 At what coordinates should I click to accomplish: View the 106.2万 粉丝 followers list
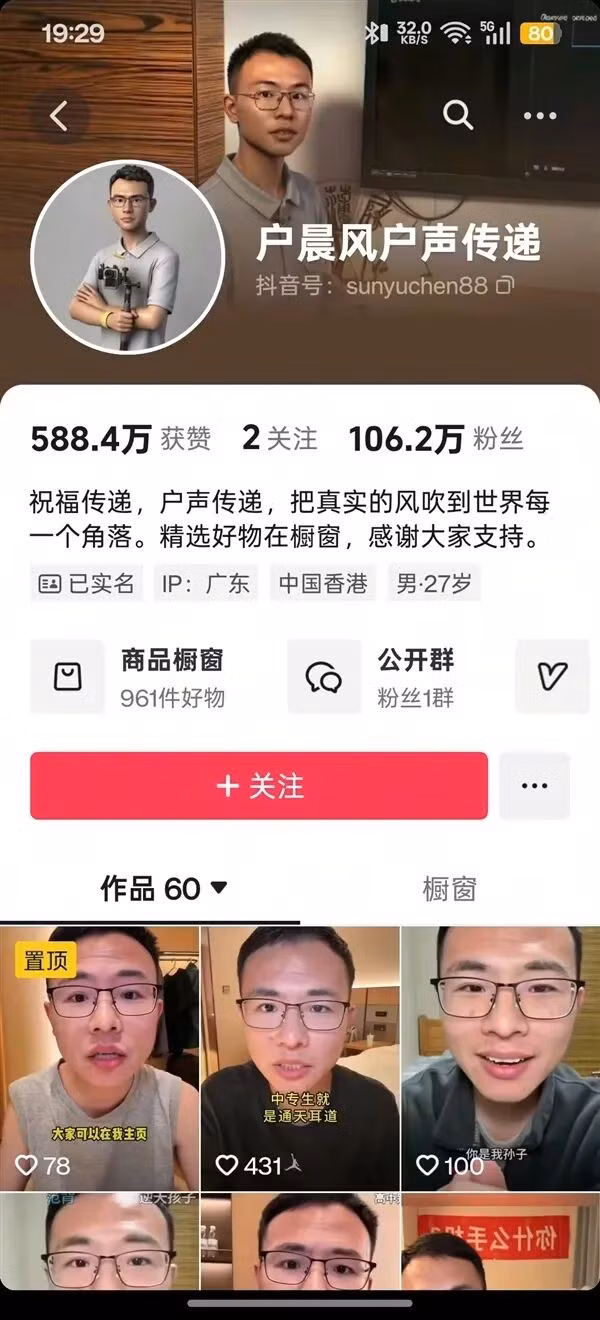pos(435,438)
